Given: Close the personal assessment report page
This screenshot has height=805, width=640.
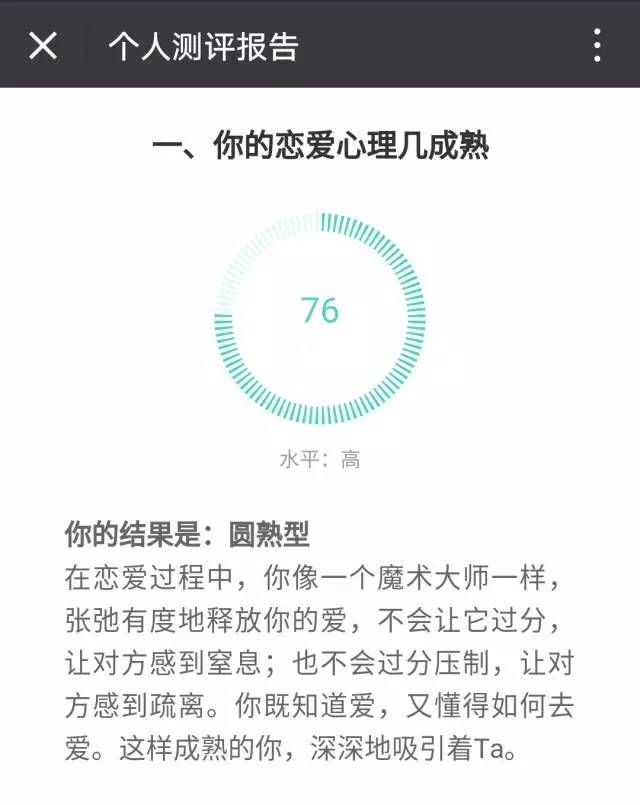Looking at the screenshot, I should coord(43,45).
